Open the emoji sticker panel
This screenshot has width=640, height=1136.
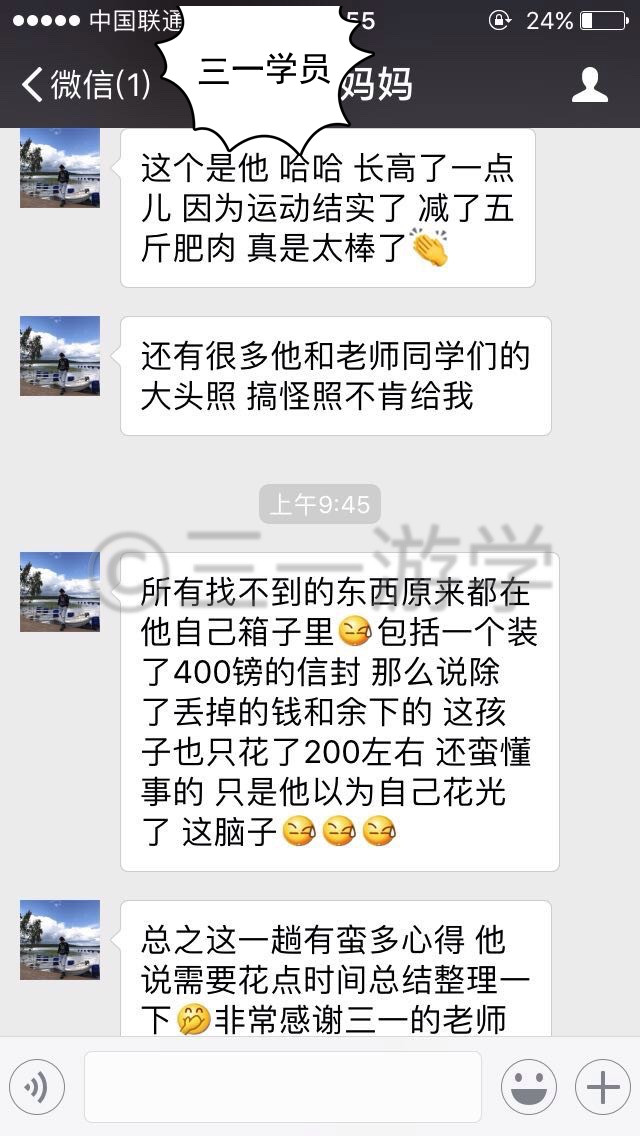(529, 1087)
